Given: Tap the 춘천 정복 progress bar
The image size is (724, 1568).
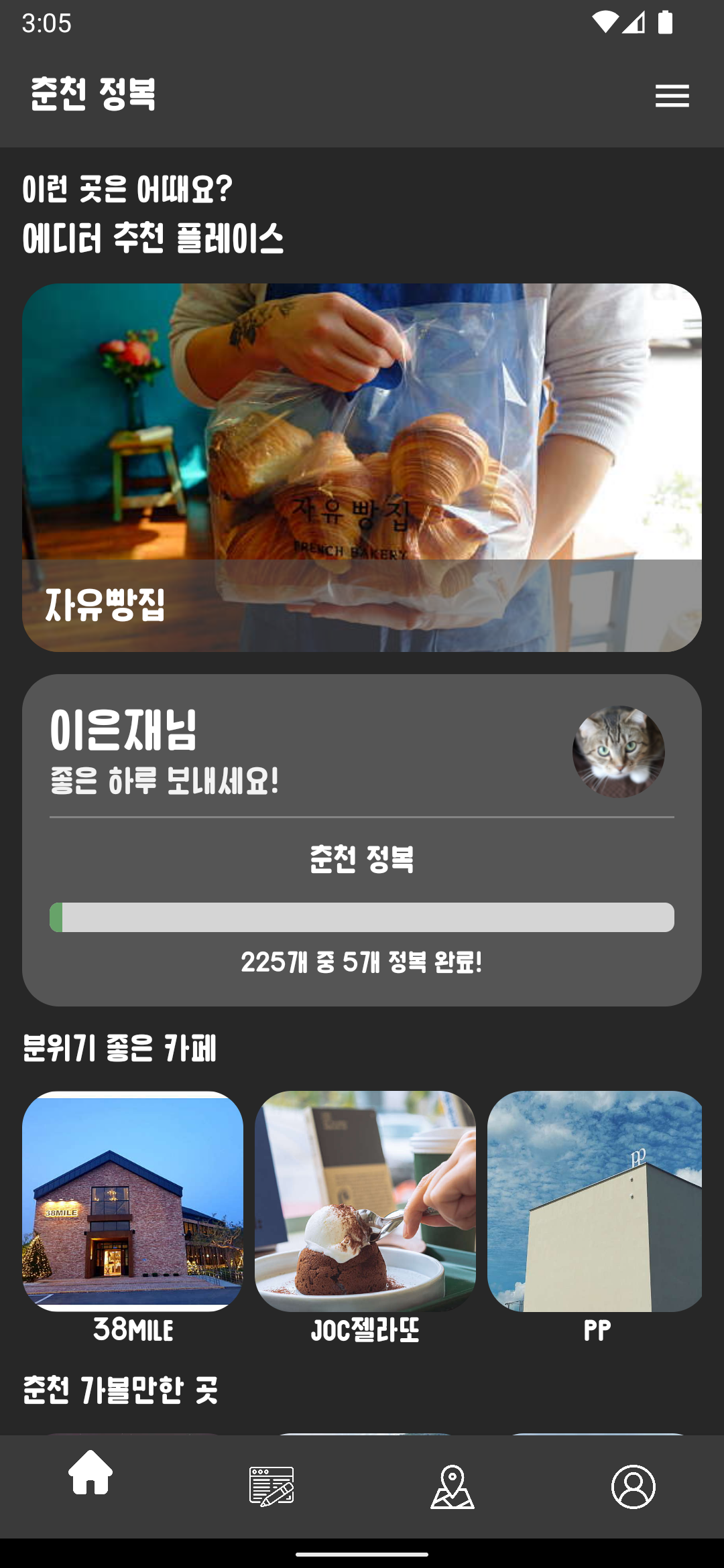Looking at the screenshot, I should coord(362,917).
